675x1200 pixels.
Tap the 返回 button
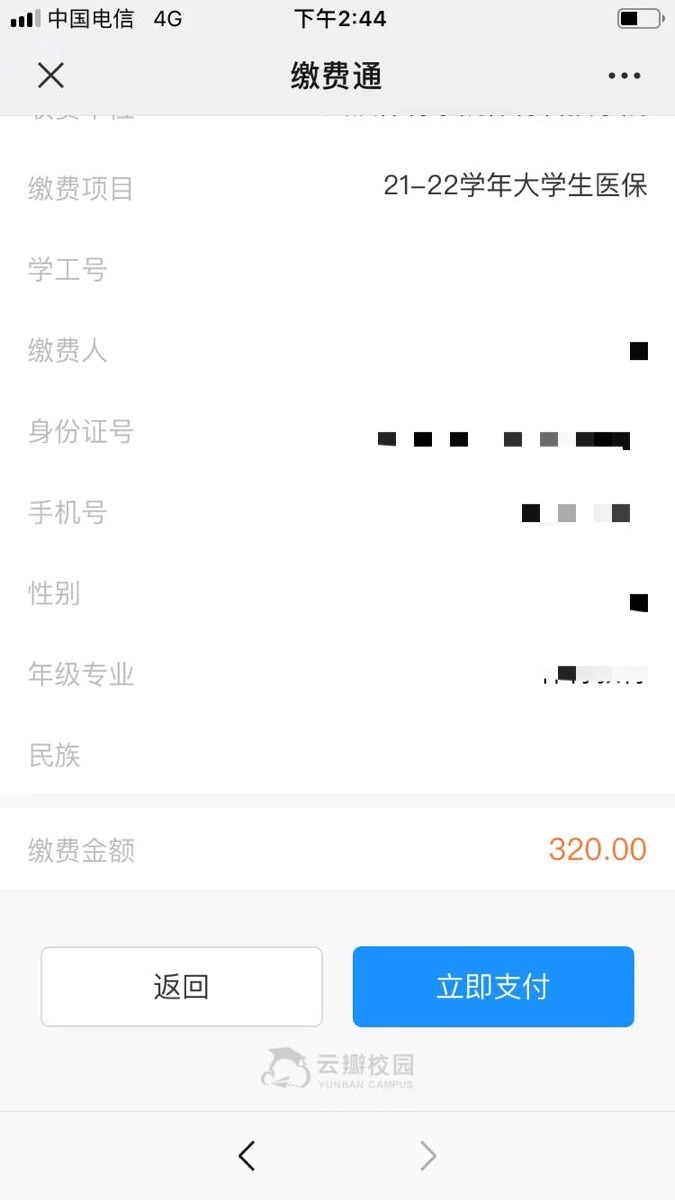(181, 987)
